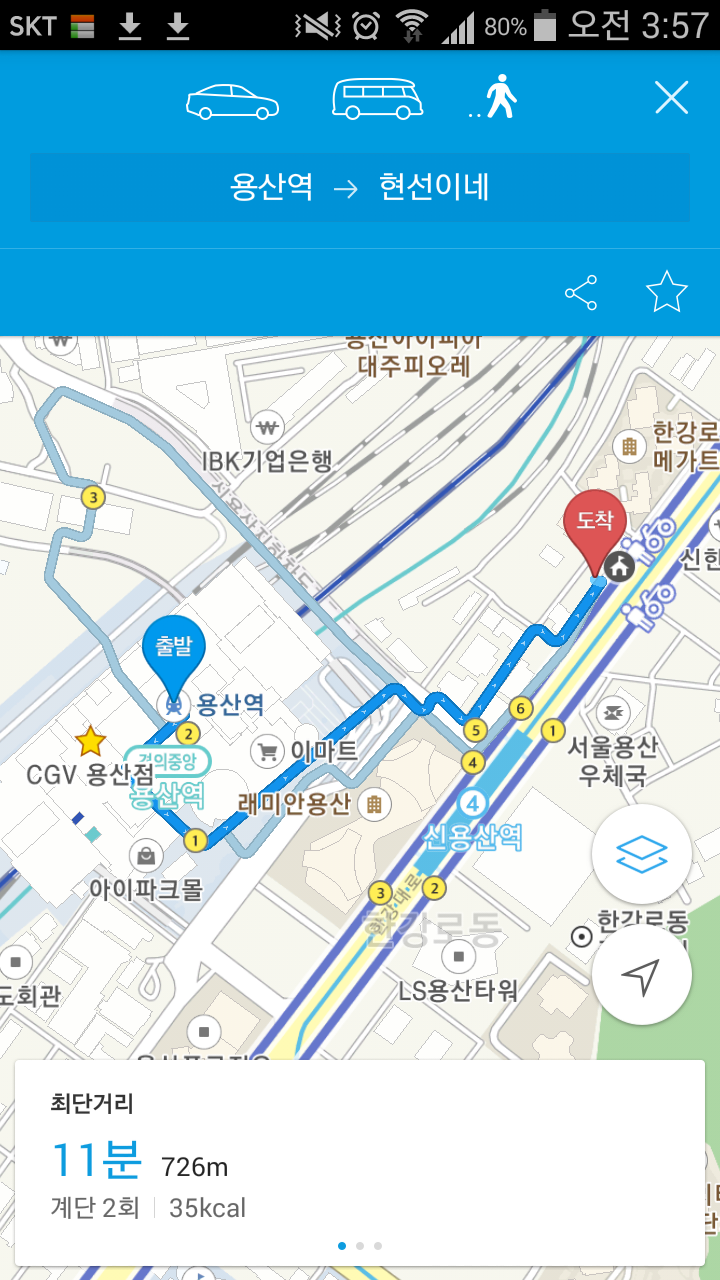Open the 최단거리 11분 route summary card

360,1160
